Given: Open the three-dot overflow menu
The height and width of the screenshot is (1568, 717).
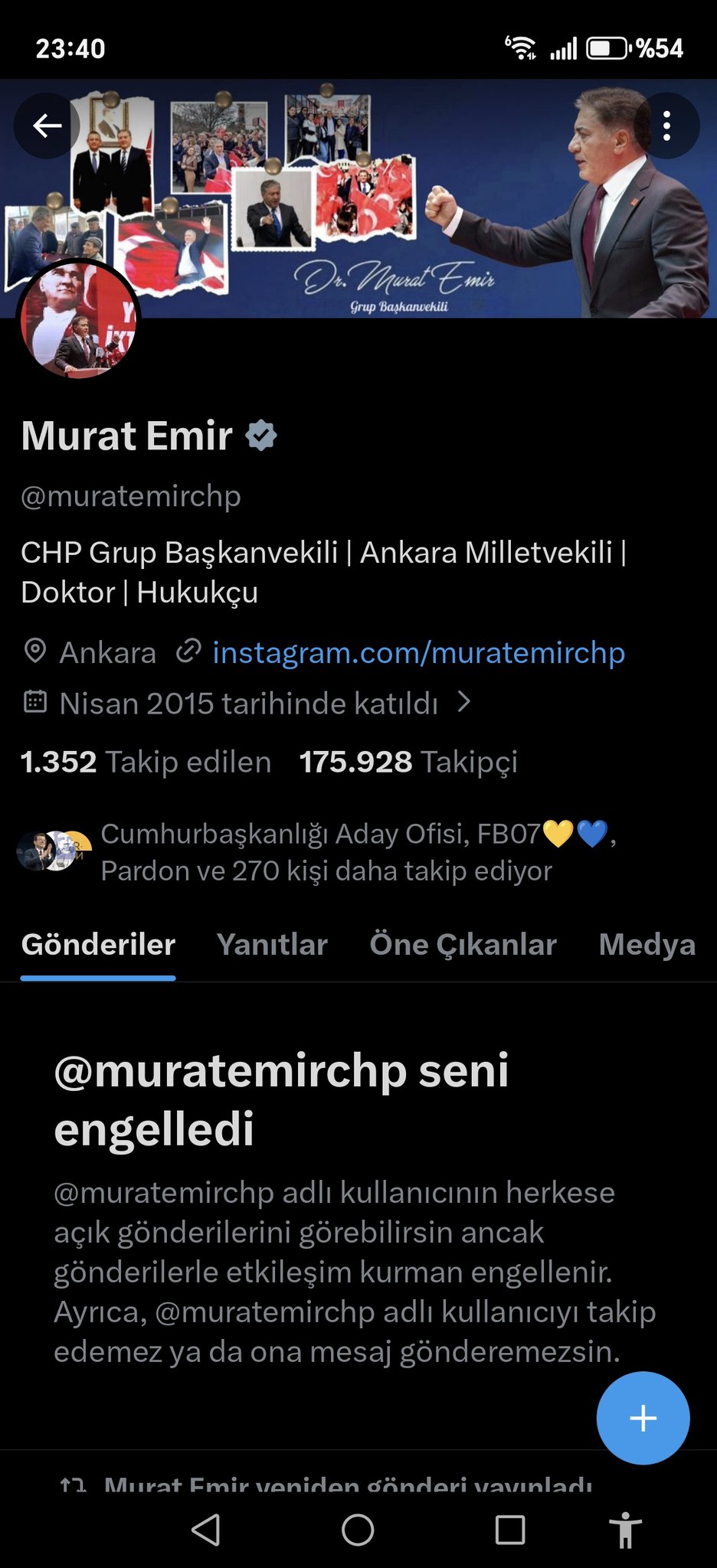Looking at the screenshot, I should pyautogui.click(x=666, y=126).
